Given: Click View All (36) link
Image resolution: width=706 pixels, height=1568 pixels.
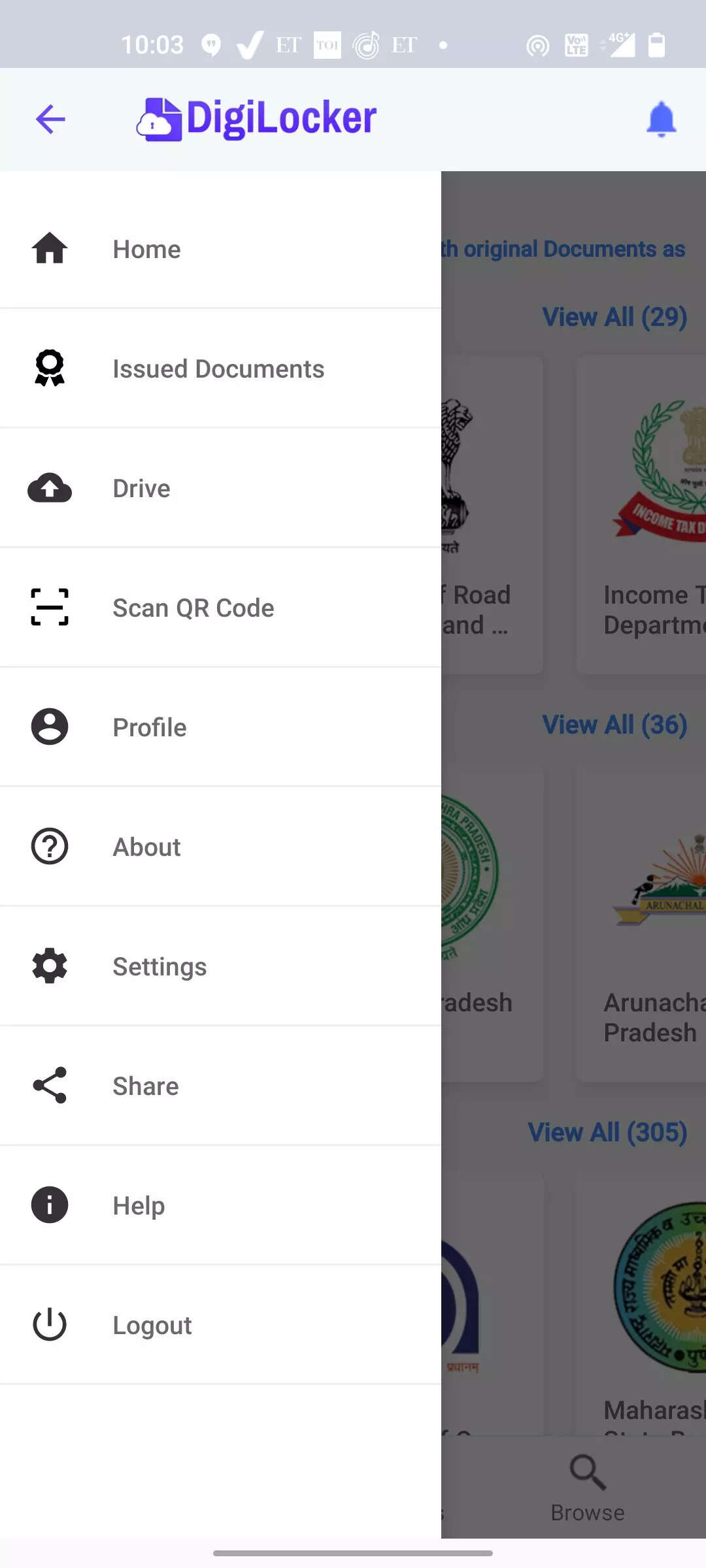Looking at the screenshot, I should pyautogui.click(x=614, y=724).
